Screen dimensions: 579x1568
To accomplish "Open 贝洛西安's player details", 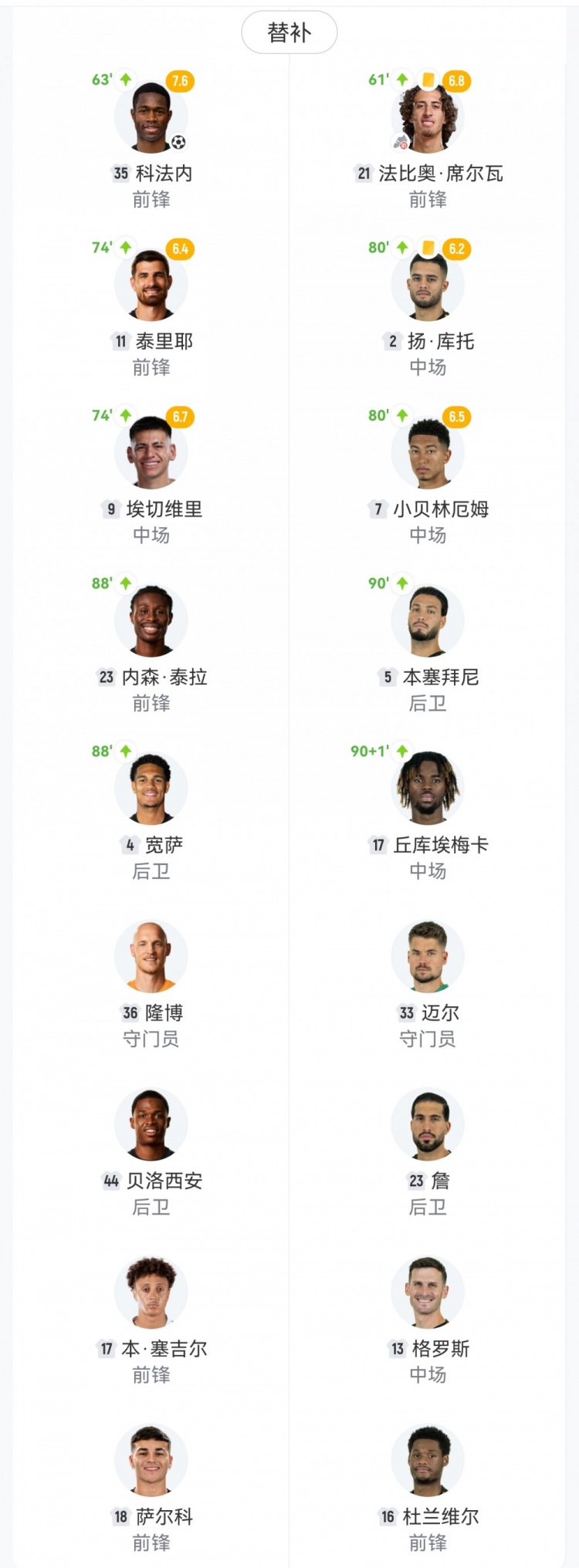I will 151,1125.
